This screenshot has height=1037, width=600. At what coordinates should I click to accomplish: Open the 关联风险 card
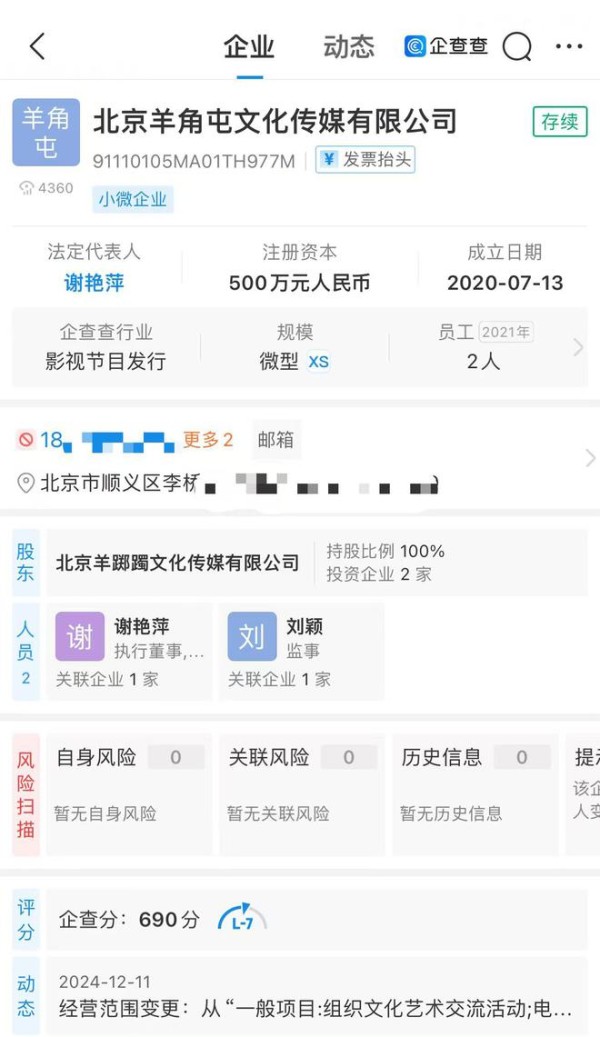(302, 794)
